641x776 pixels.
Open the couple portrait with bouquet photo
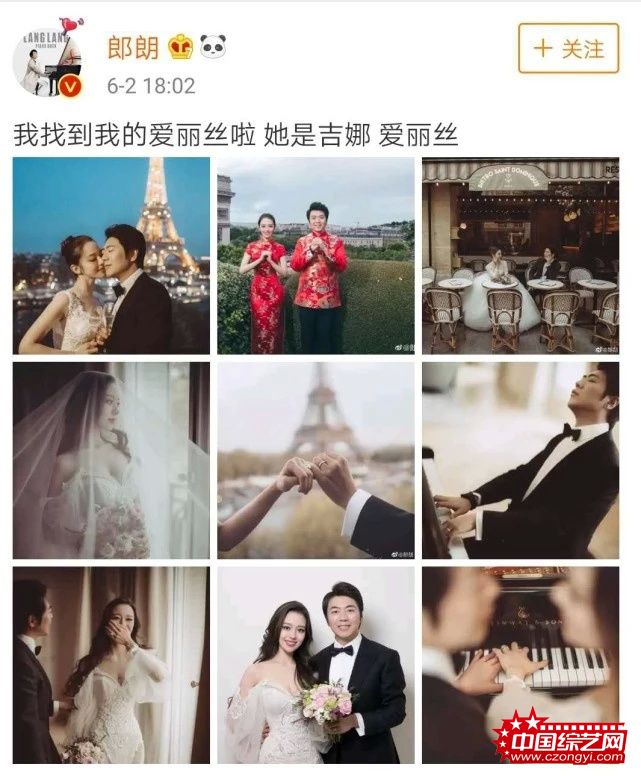point(316,665)
